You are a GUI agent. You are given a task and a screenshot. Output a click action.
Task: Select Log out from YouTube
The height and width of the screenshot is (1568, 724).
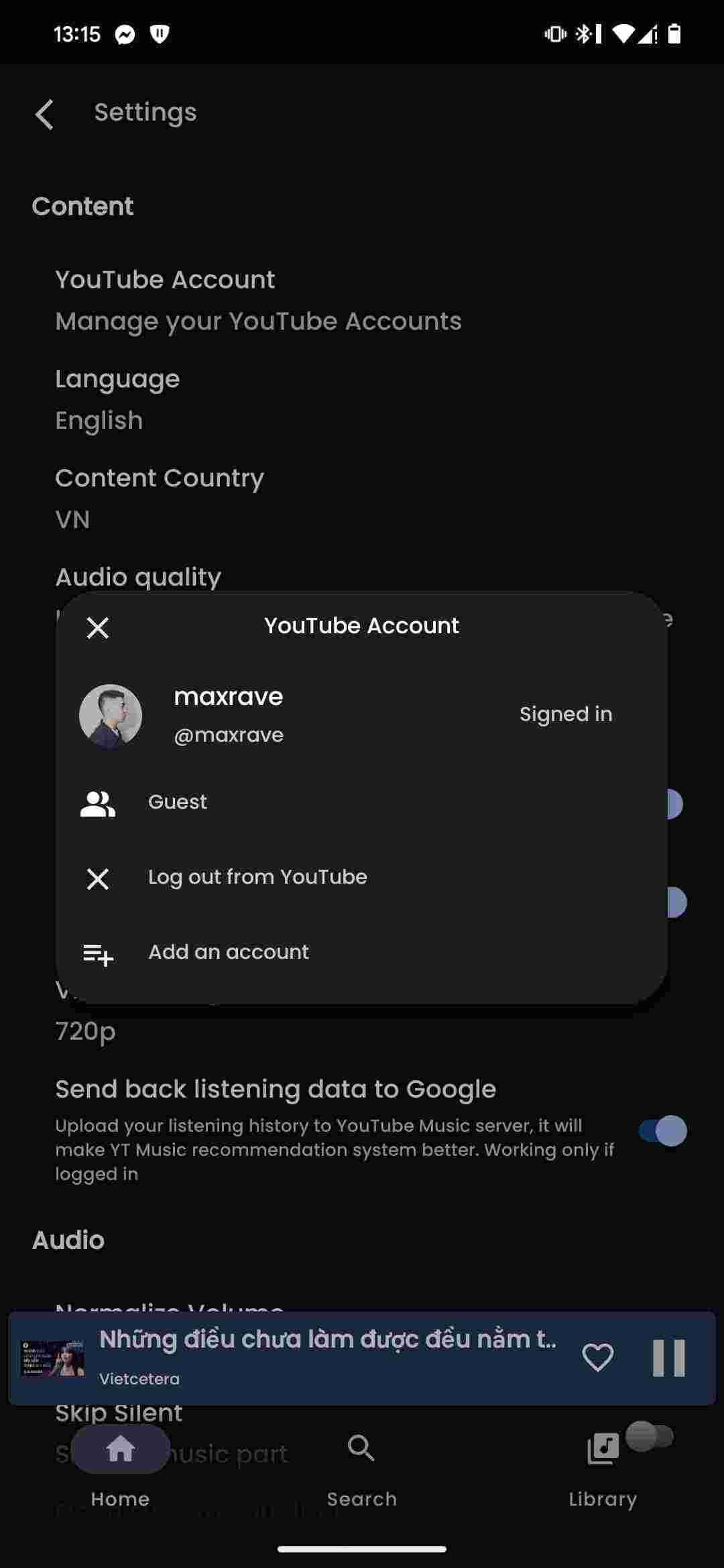[x=257, y=877]
